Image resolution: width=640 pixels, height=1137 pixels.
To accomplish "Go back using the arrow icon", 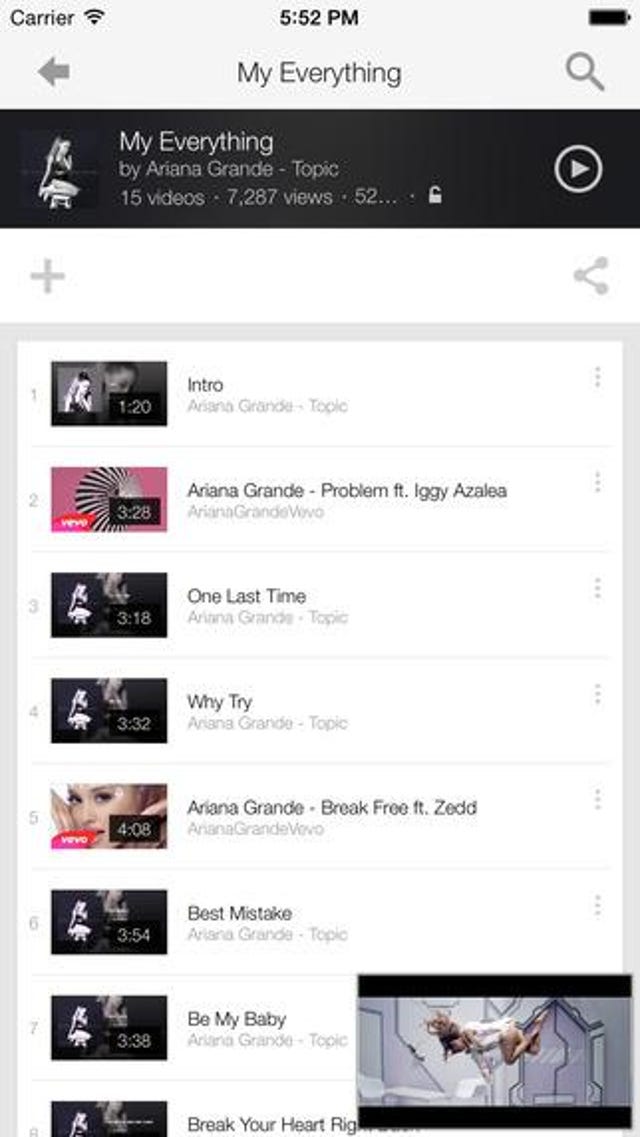I will click(53, 72).
